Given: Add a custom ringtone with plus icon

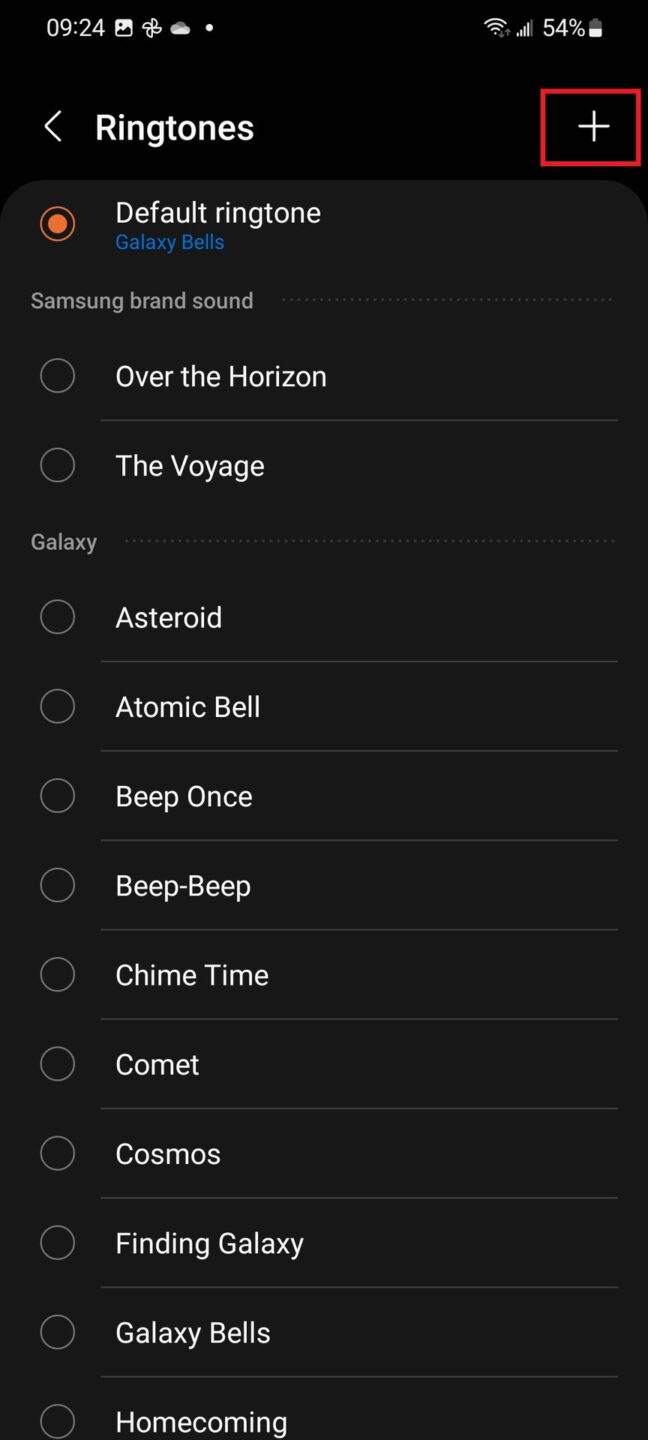Looking at the screenshot, I should point(593,126).
